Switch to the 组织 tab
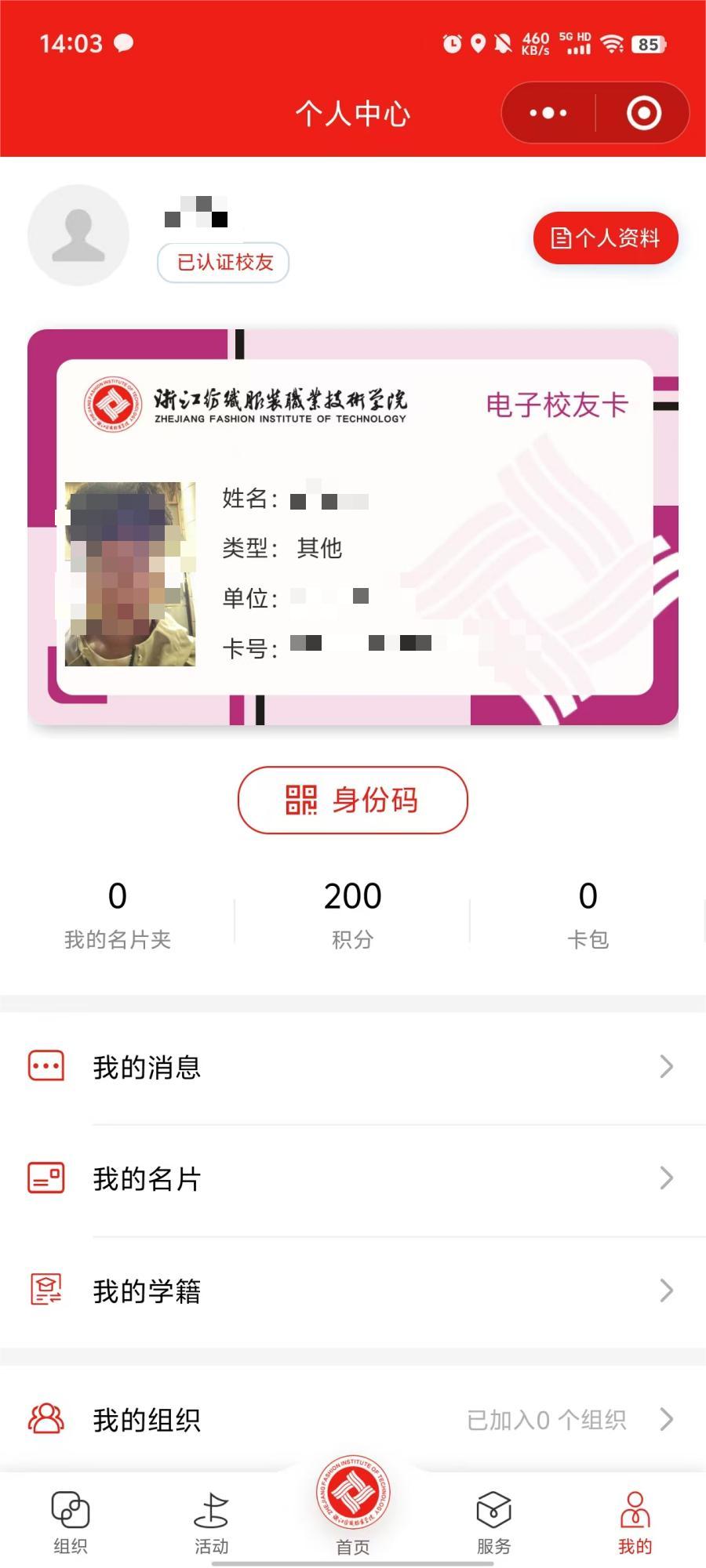706x1568 pixels. (71, 1523)
